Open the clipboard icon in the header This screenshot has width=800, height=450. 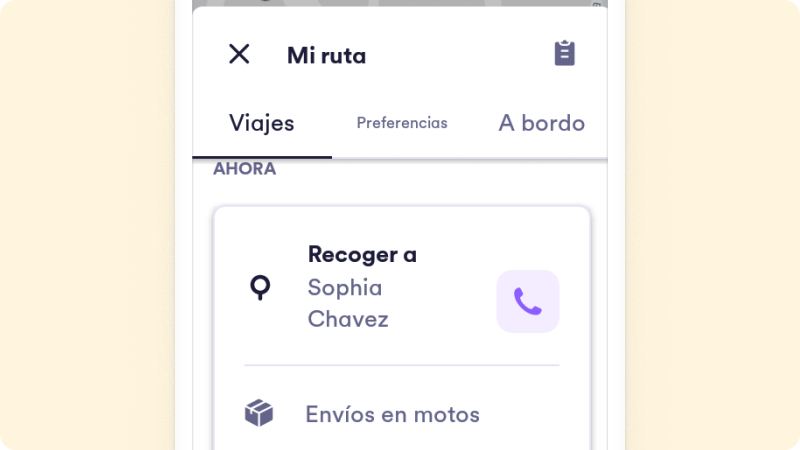click(x=565, y=54)
